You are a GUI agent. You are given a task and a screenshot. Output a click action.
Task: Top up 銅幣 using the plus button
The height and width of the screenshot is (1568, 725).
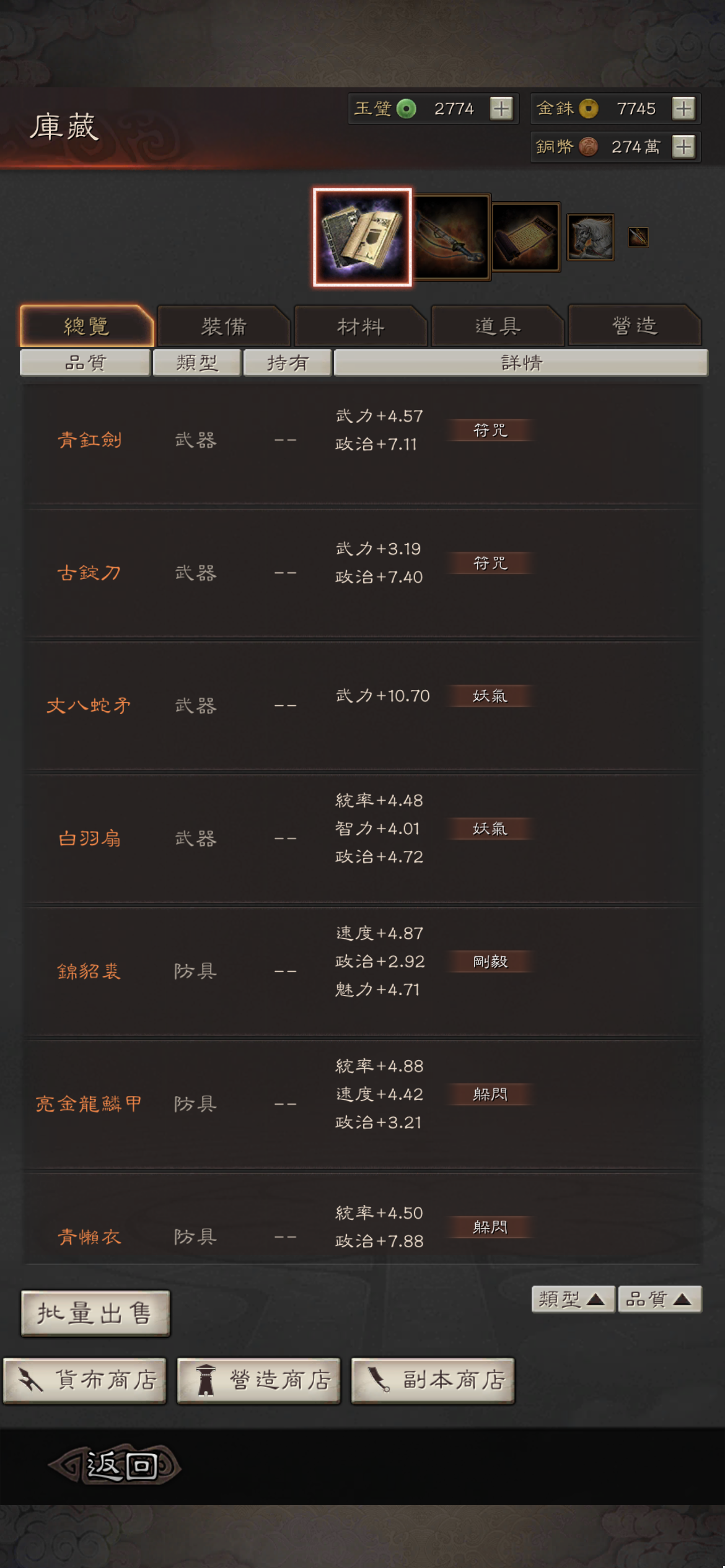[683, 147]
